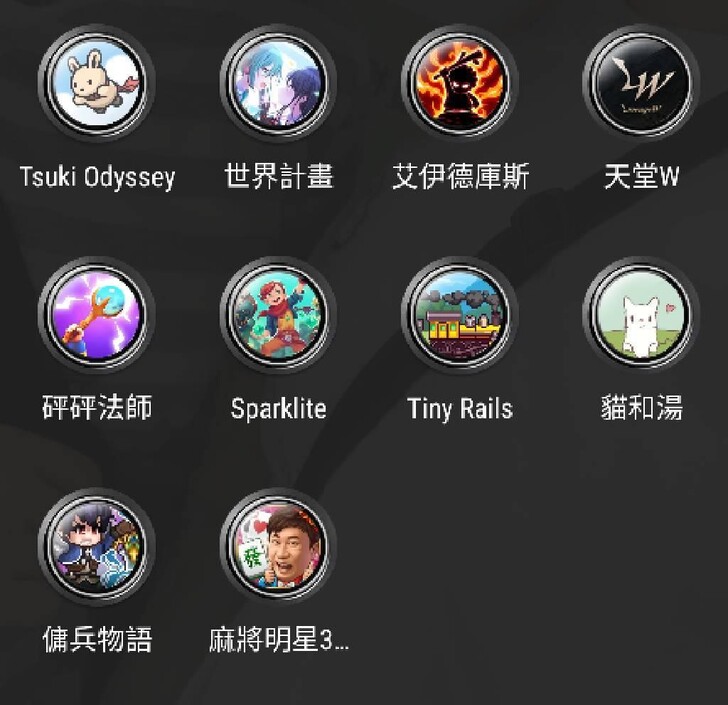Open the Tsuki Odyssey app
This screenshot has width=728, height=705.
pyautogui.click(x=96, y=84)
